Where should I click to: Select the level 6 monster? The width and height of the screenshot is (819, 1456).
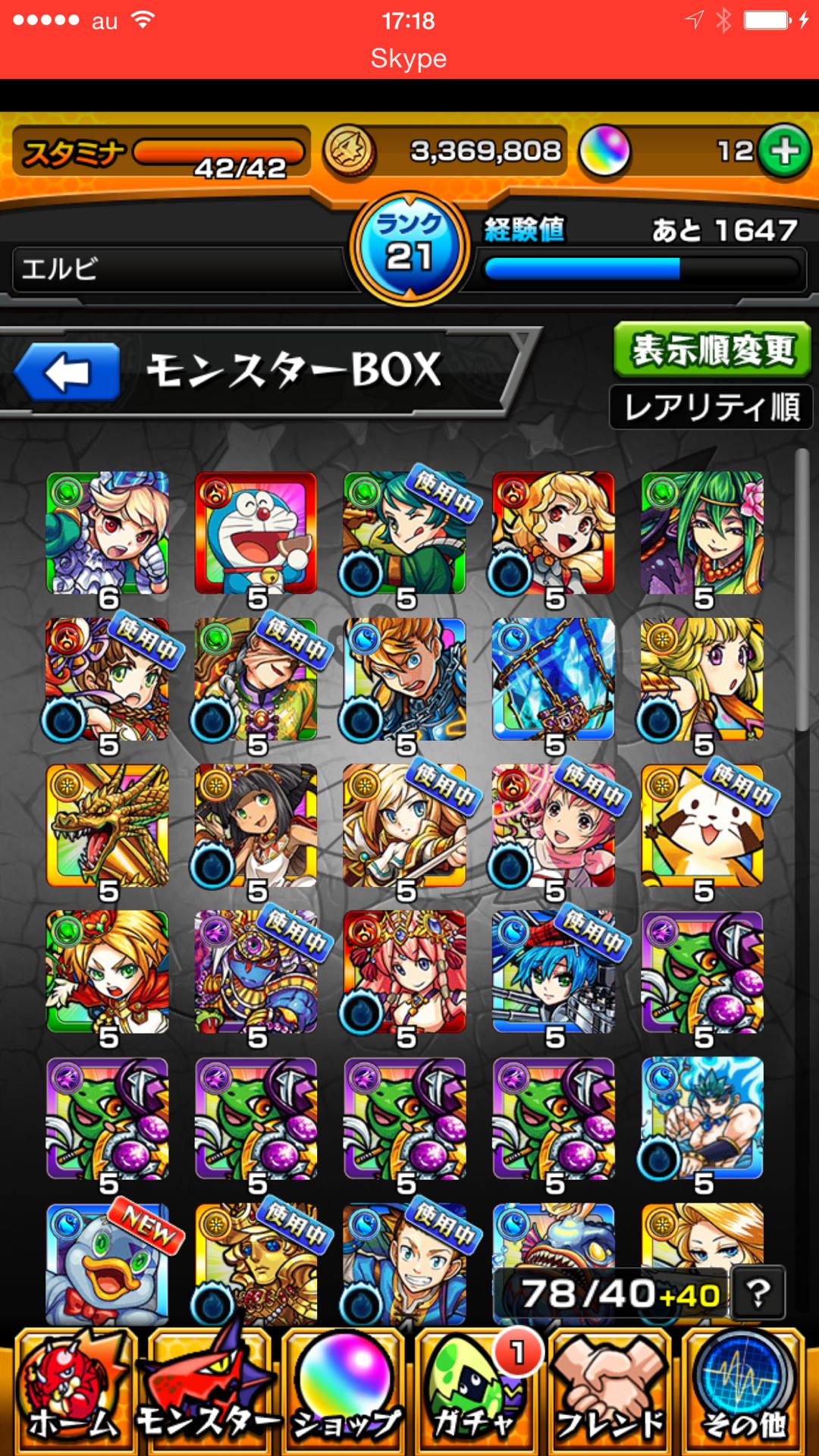point(107,533)
